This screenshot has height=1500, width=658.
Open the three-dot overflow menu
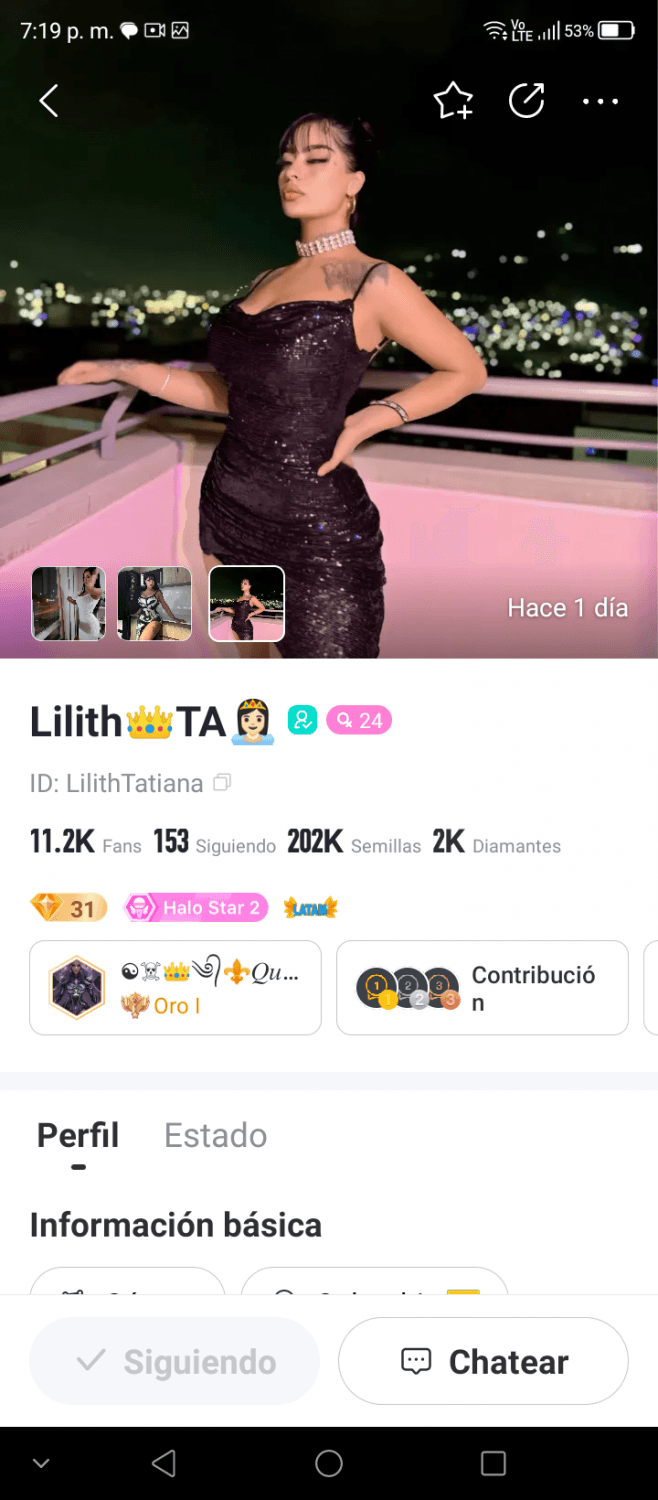coord(600,100)
